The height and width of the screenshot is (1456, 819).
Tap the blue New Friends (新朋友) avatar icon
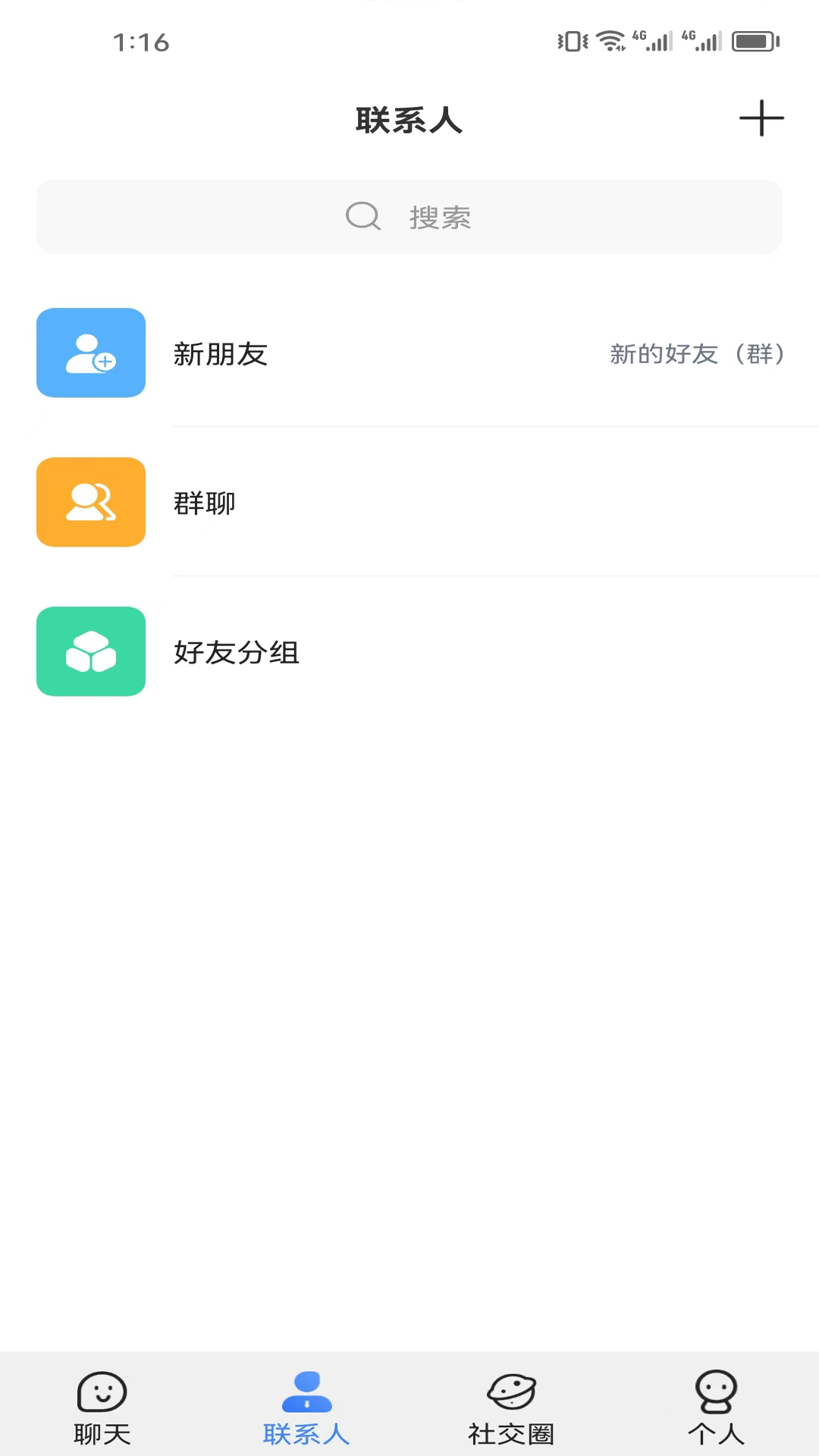[90, 353]
